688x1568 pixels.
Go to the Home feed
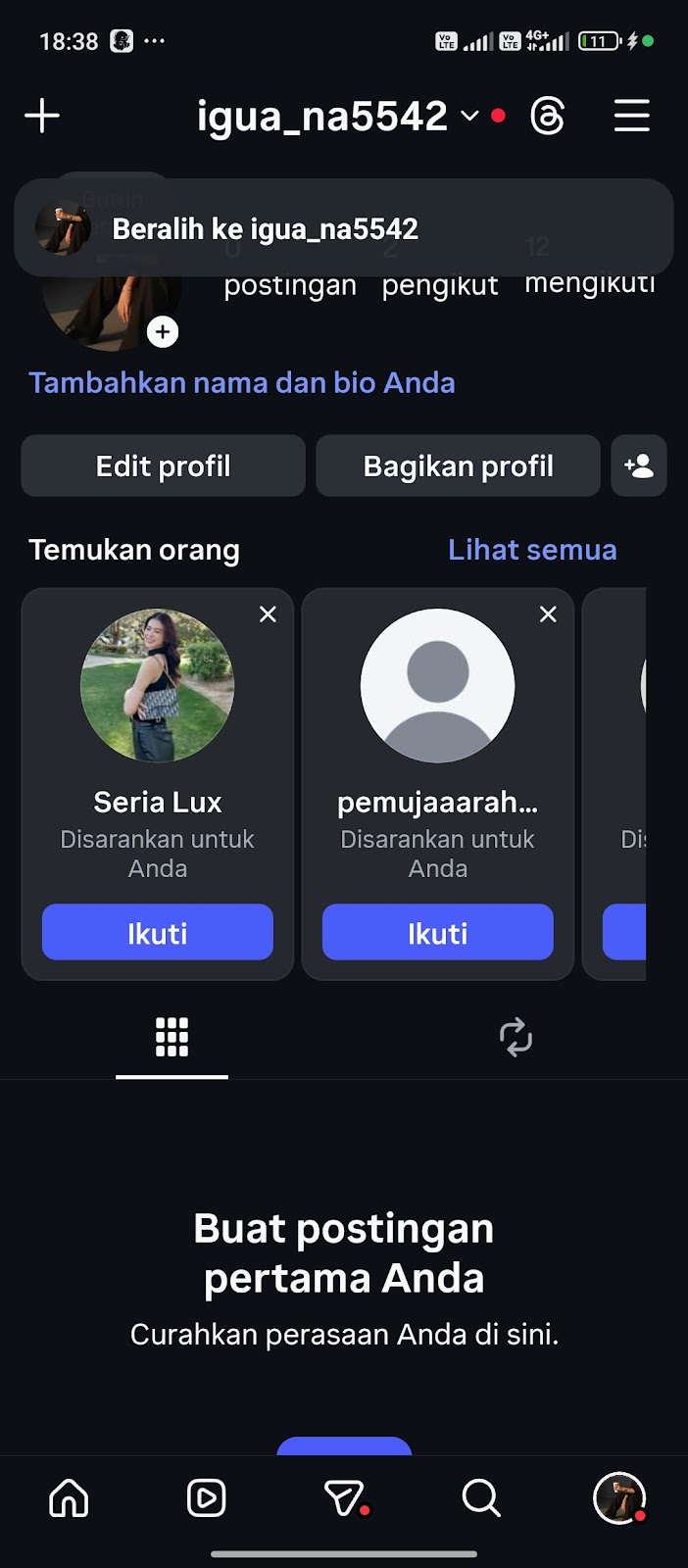click(x=69, y=1498)
